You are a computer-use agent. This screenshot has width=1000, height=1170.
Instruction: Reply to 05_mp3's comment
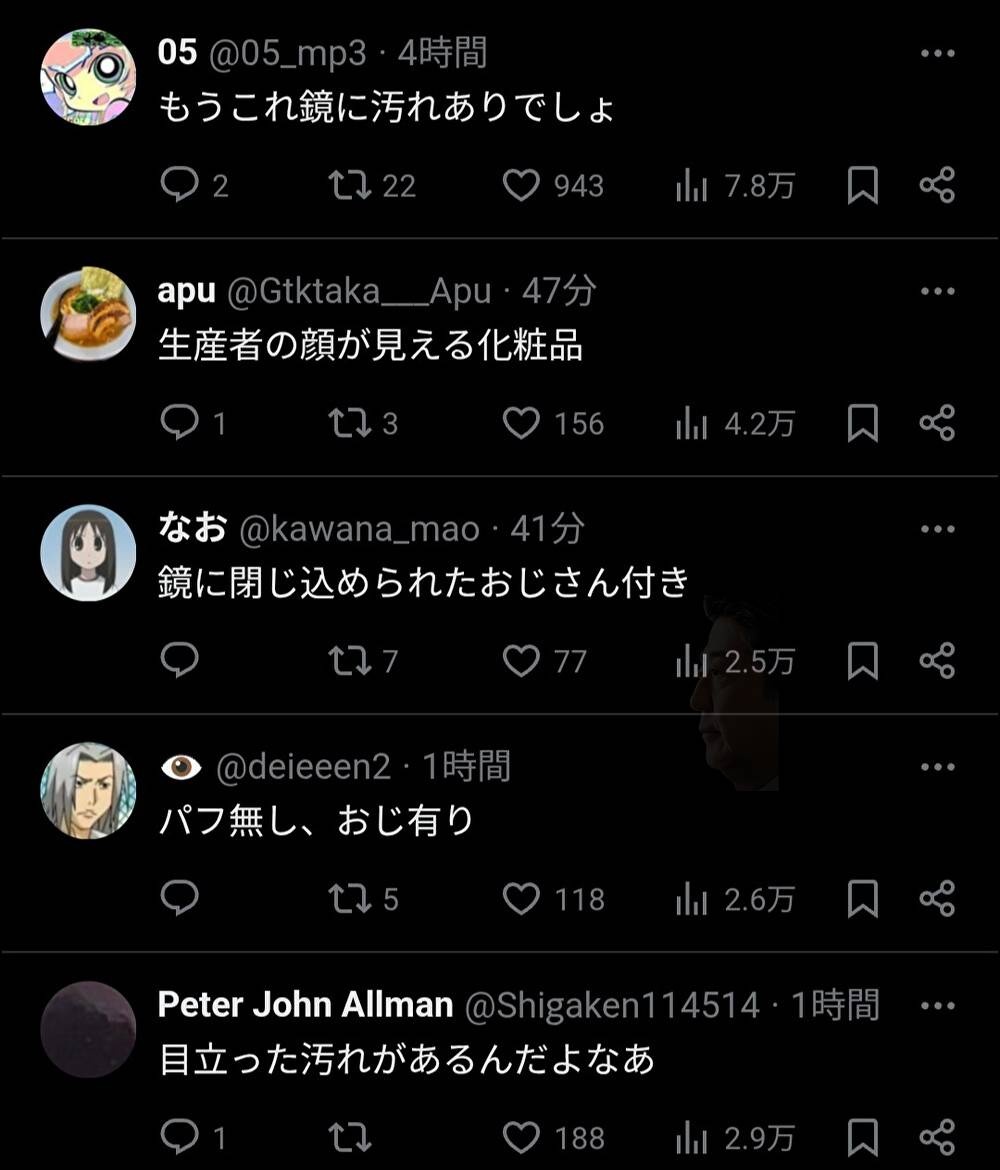(180, 186)
